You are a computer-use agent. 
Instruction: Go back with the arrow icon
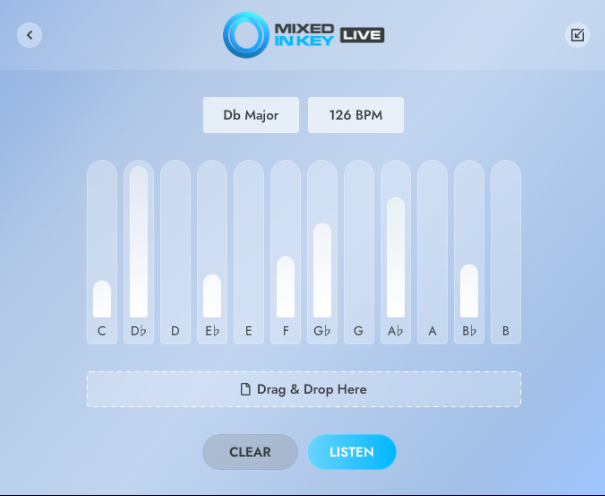coord(30,35)
